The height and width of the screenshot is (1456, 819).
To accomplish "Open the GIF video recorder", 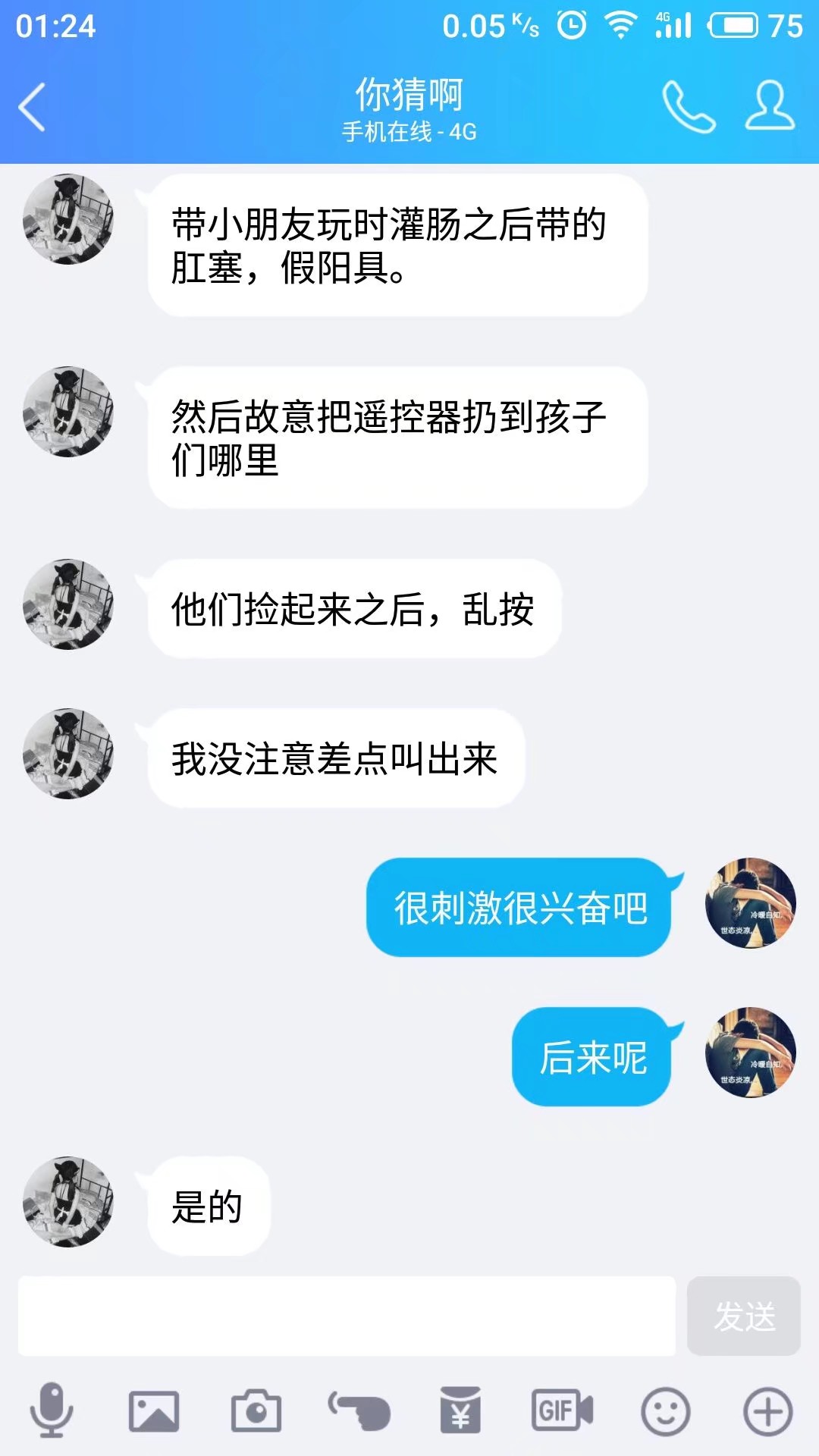I will [562, 1411].
